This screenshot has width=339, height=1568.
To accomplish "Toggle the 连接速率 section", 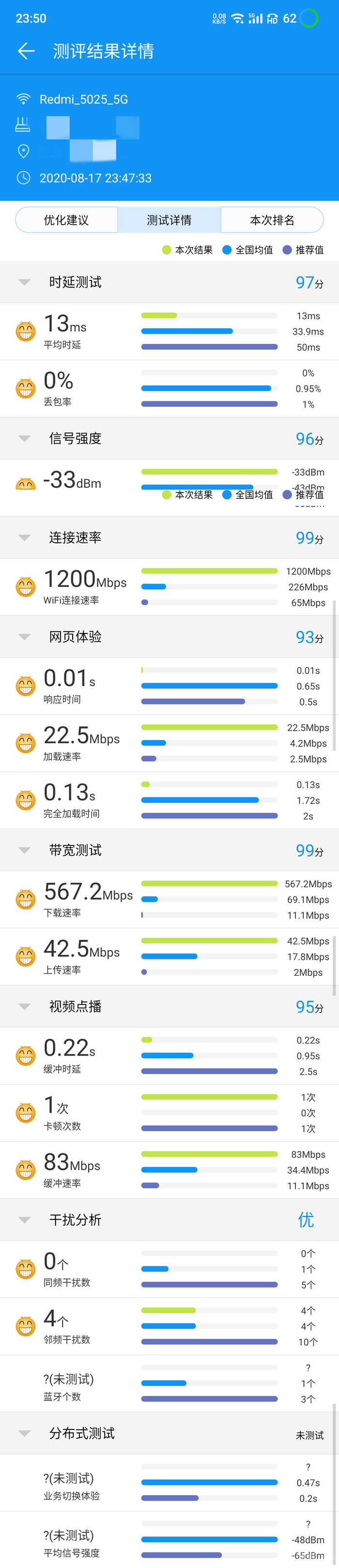I will (24, 538).
